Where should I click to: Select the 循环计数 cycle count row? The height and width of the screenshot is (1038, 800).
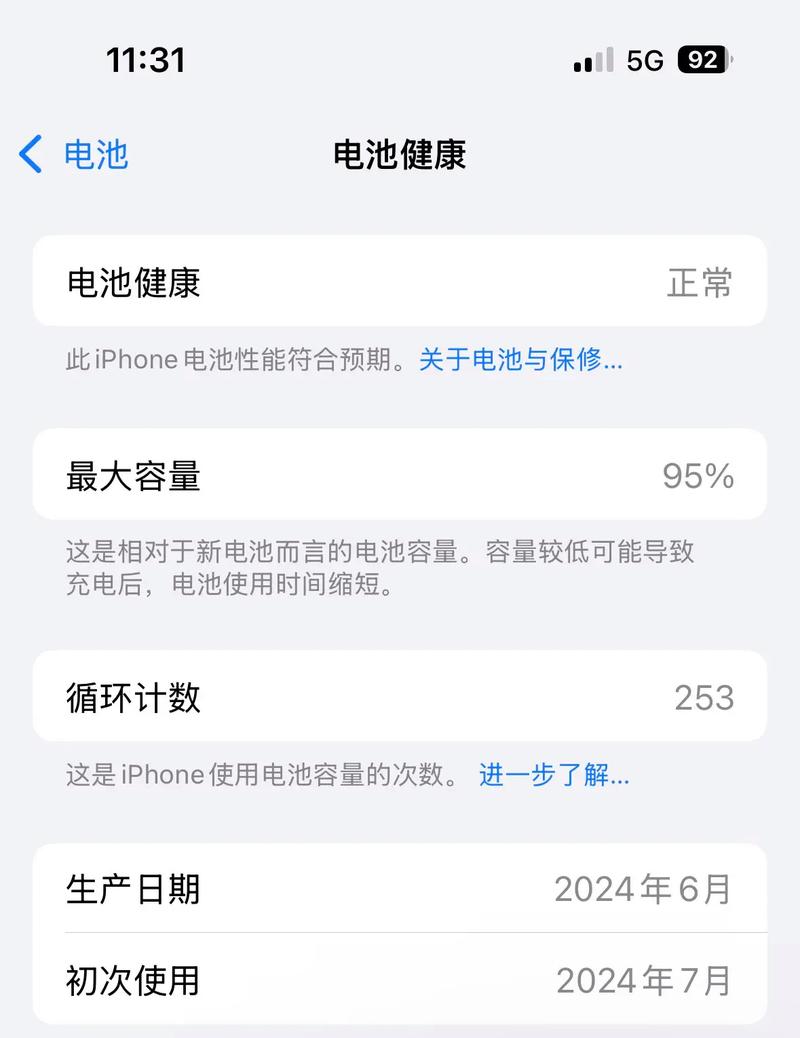[x=400, y=697]
